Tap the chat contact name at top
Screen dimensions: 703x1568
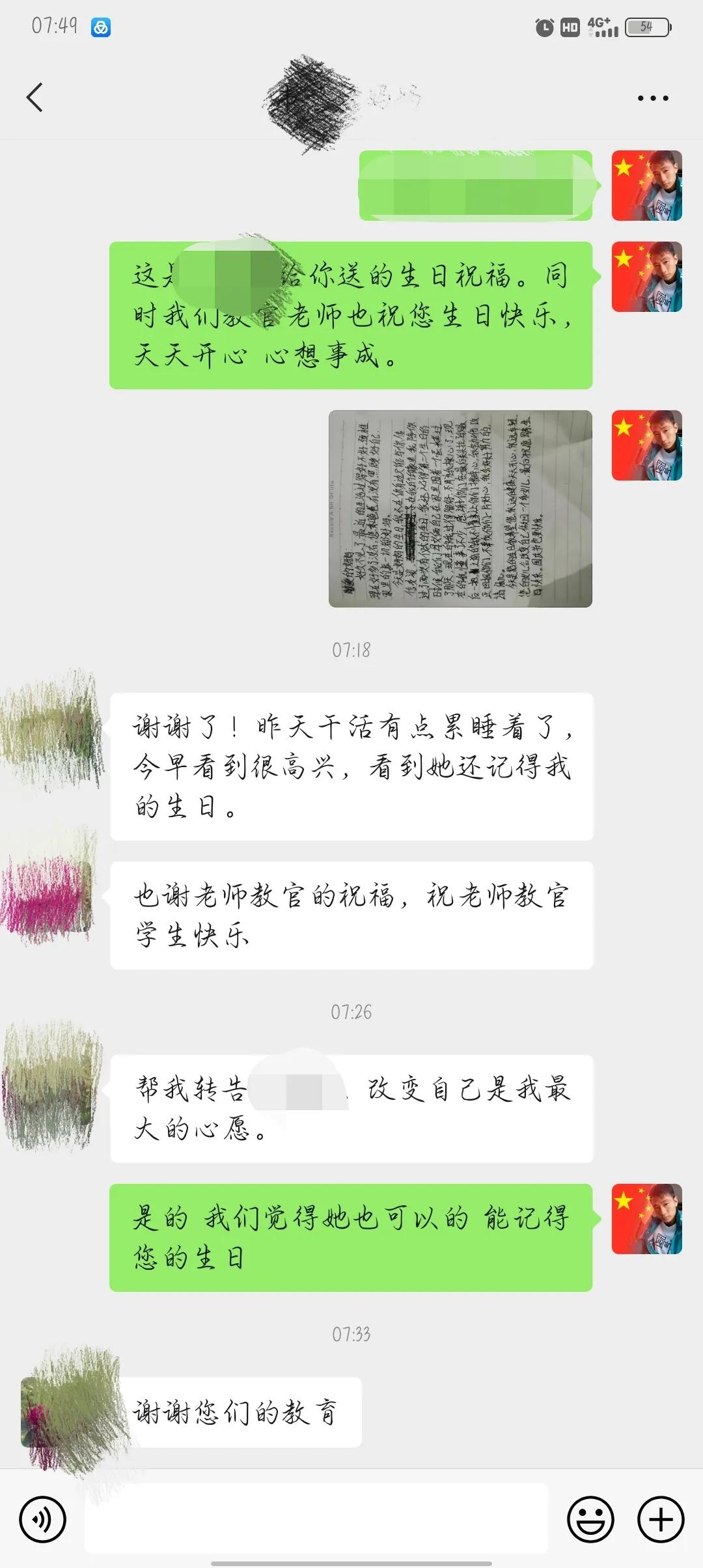[x=345, y=98]
